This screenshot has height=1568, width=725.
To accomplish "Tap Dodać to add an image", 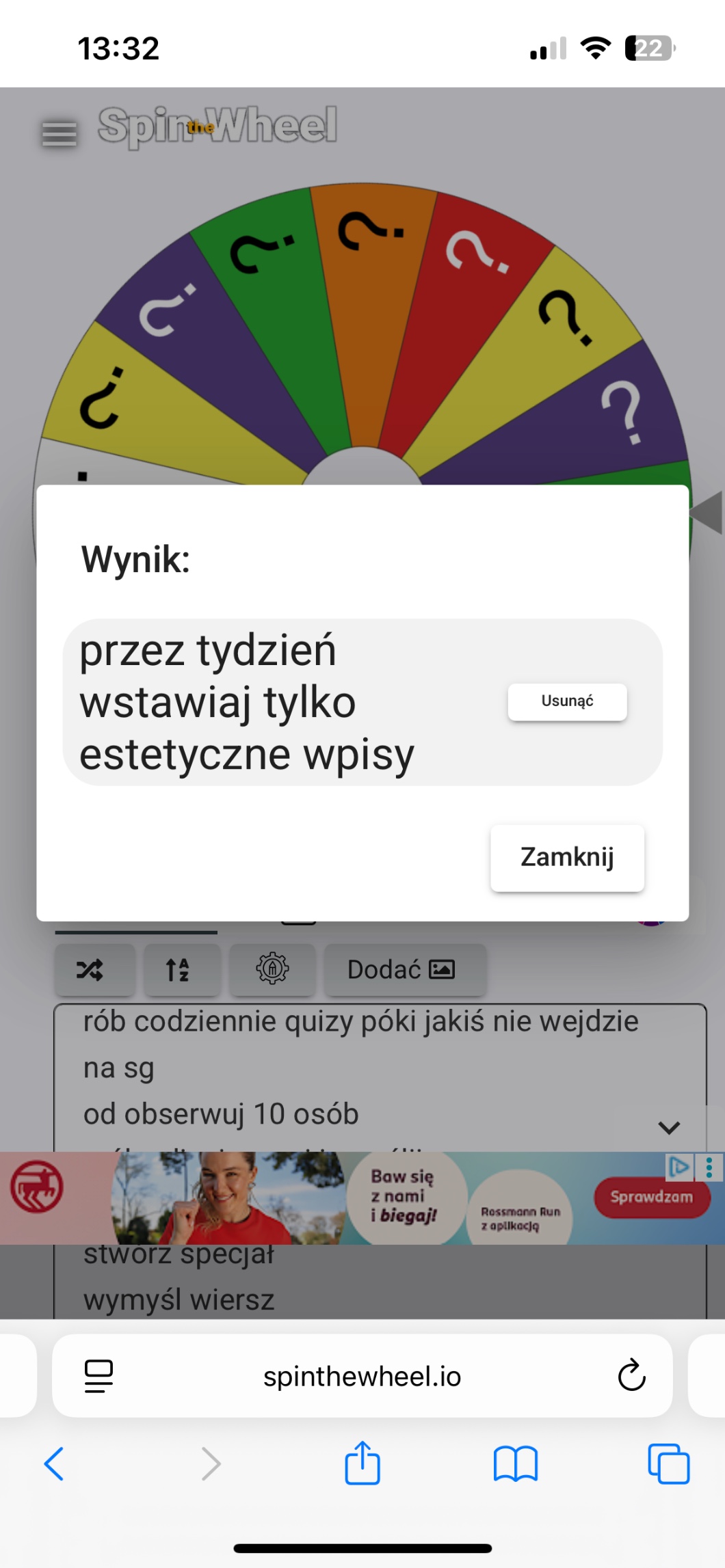I will click(405, 969).
